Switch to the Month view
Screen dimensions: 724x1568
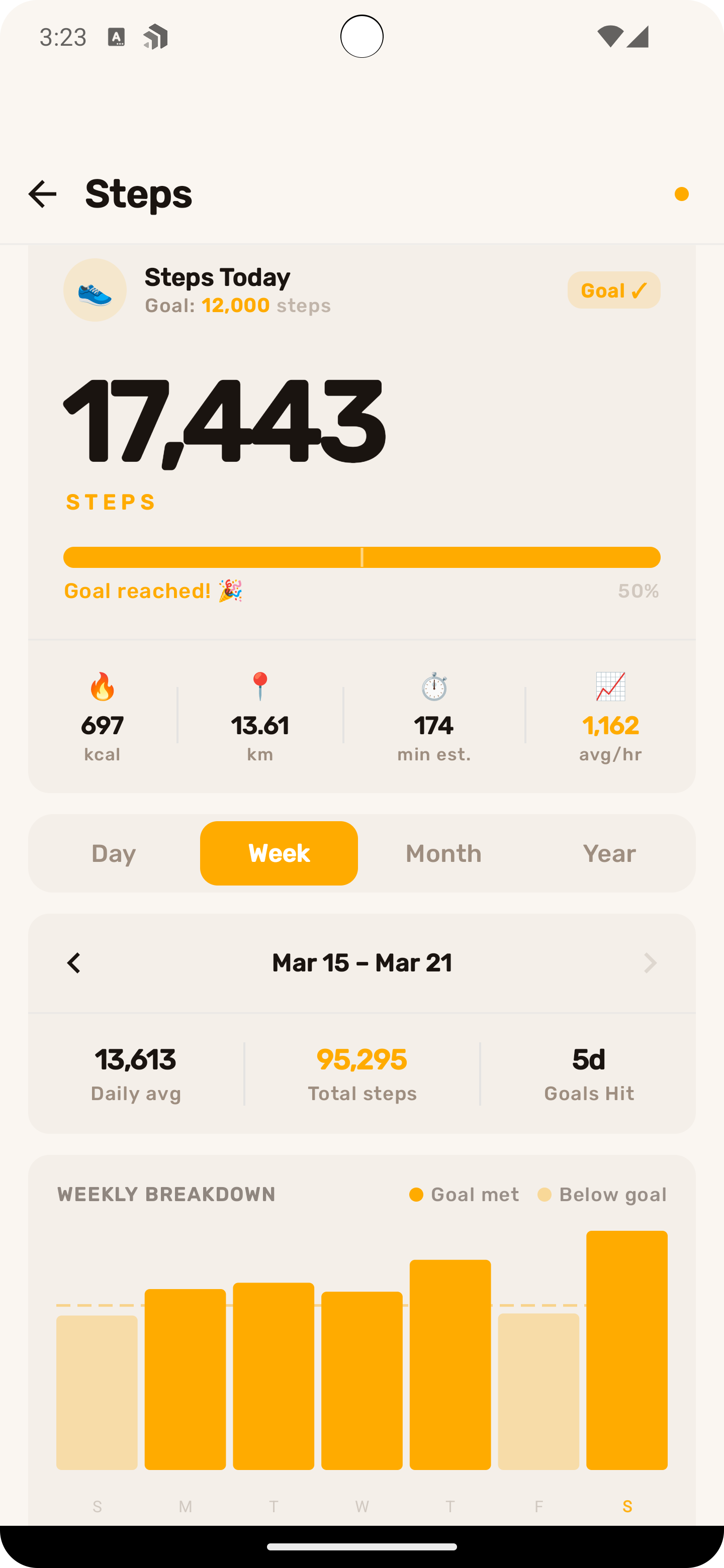[x=443, y=853]
